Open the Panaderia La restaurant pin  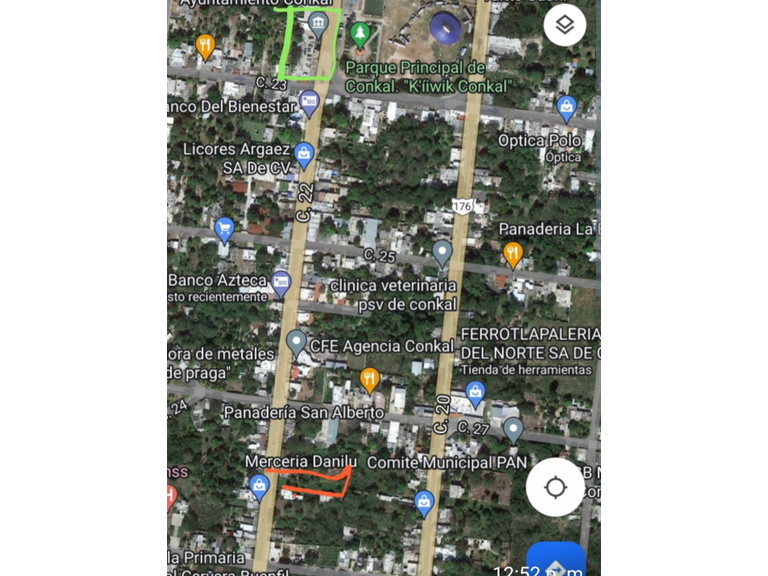click(x=513, y=254)
